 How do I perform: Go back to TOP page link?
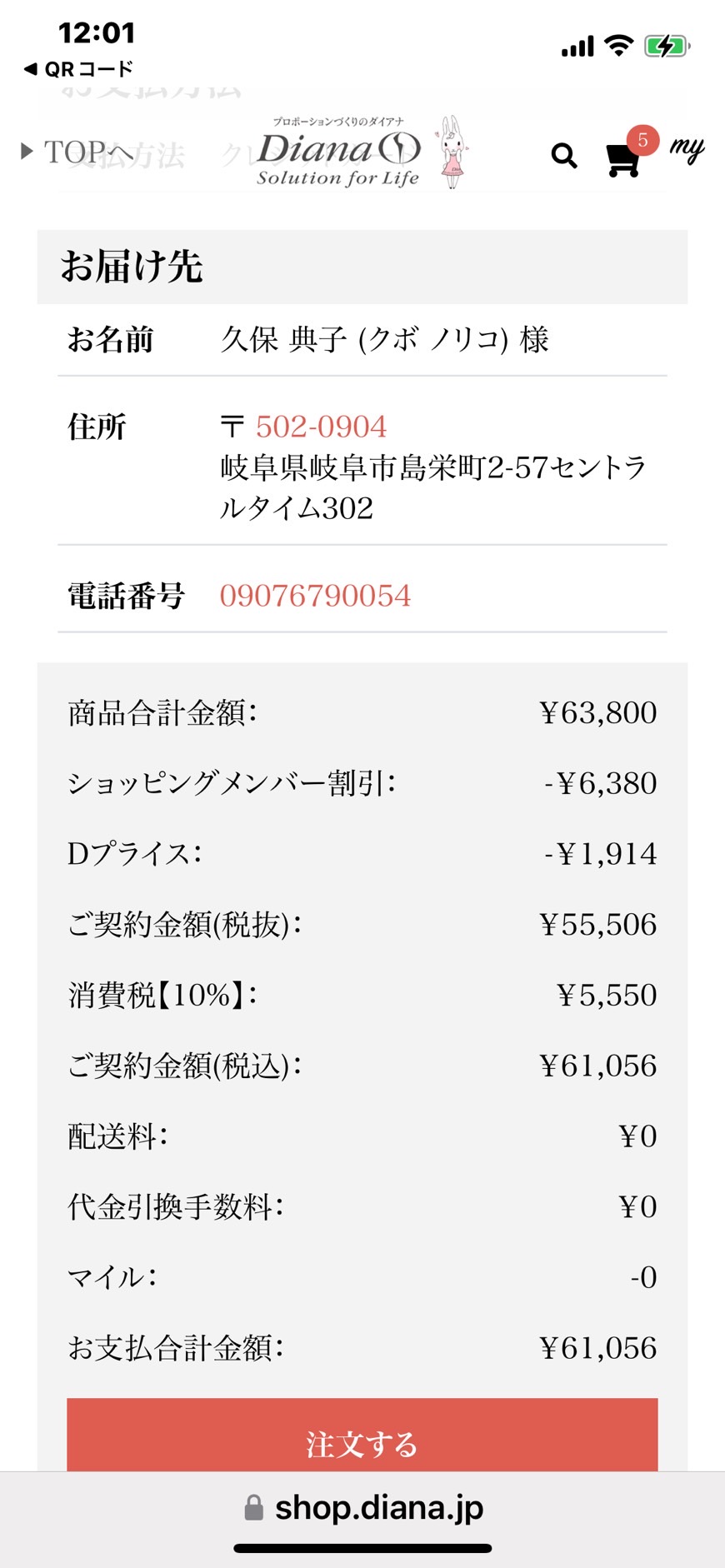coord(77,152)
